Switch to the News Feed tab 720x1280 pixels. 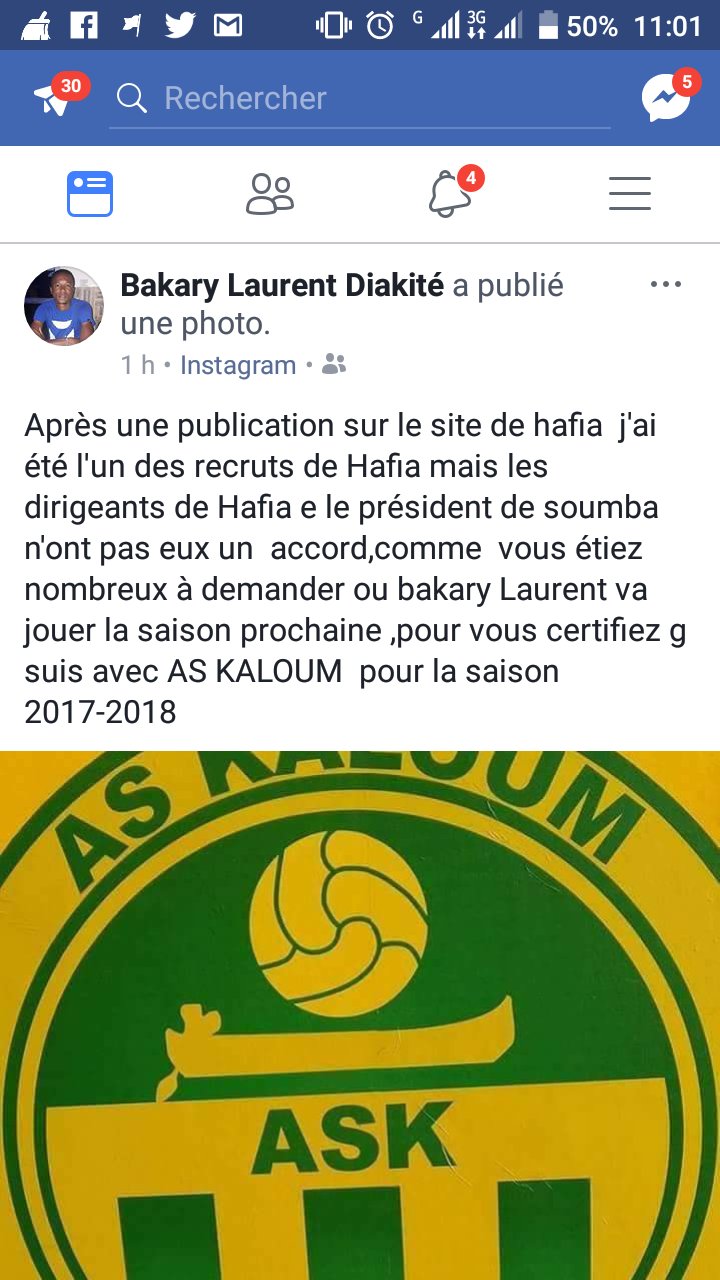[x=90, y=194]
